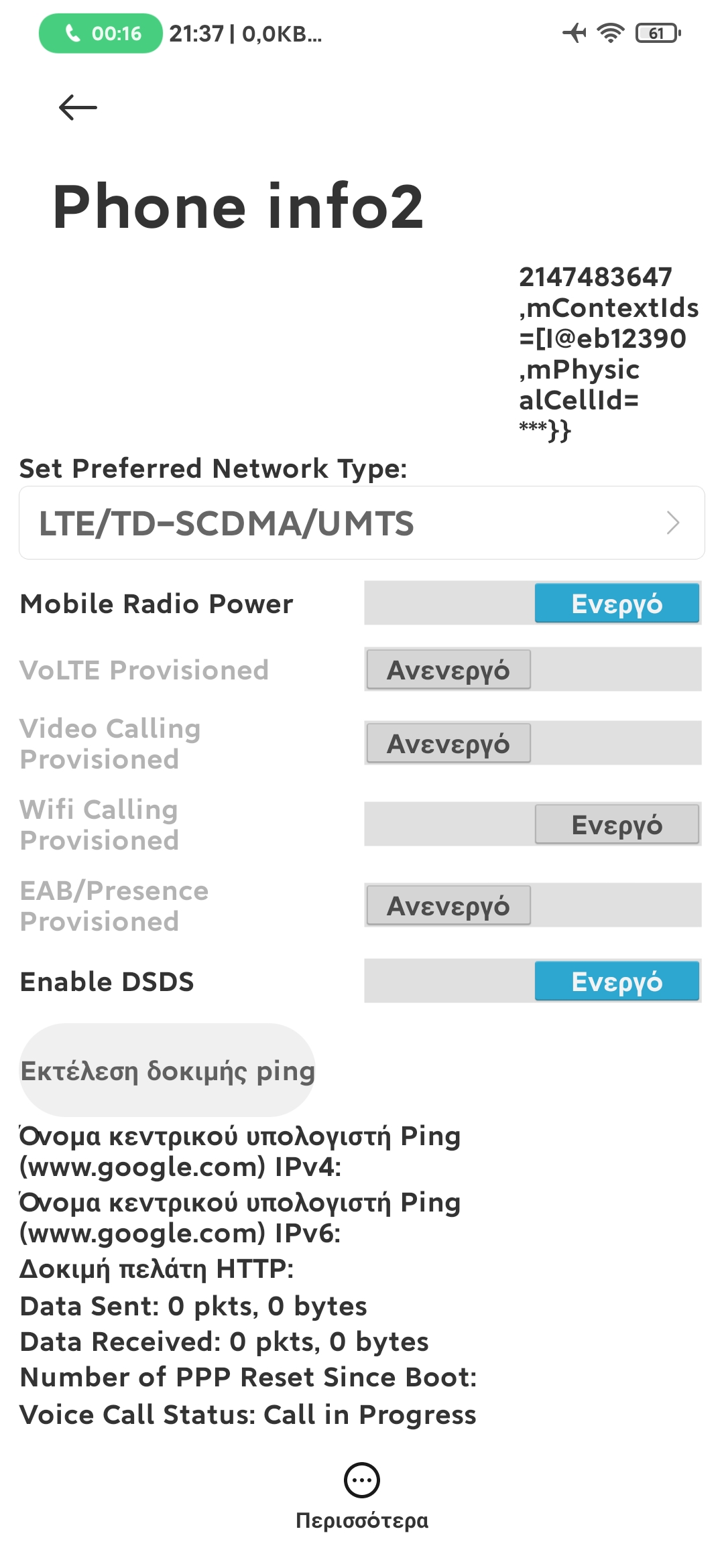724x1568 pixels.
Task: Open the Set Preferred Network Type dropdown
Action: 362,523
